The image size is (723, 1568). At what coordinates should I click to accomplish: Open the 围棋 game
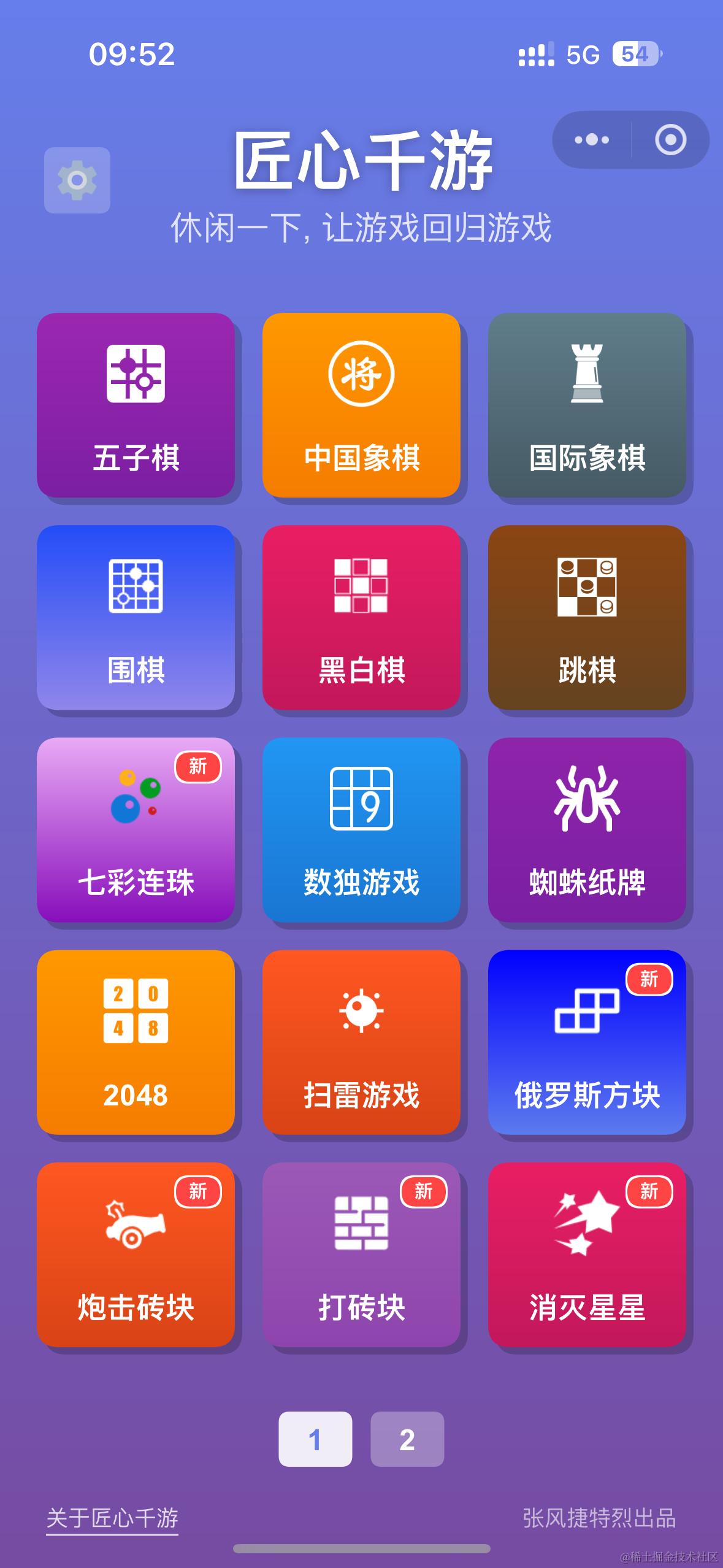pos(136,617)
